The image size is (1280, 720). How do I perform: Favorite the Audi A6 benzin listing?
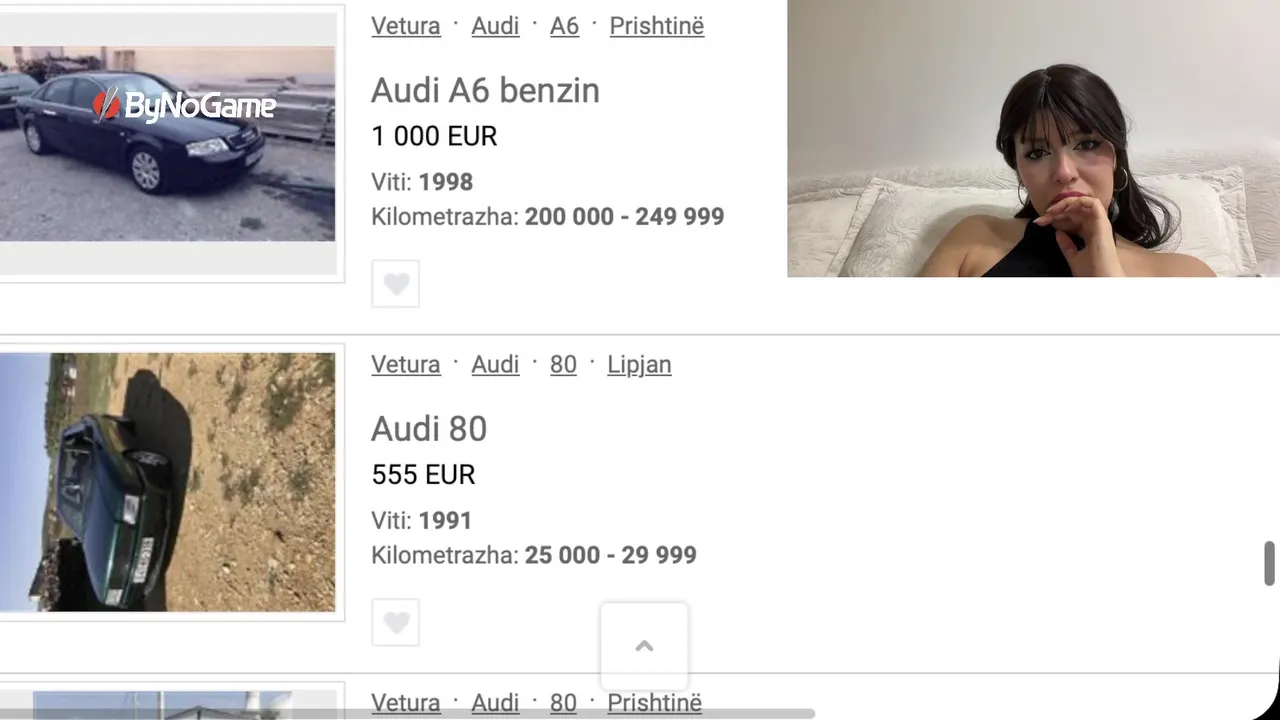pyautogui.click(x=396, y=284)
